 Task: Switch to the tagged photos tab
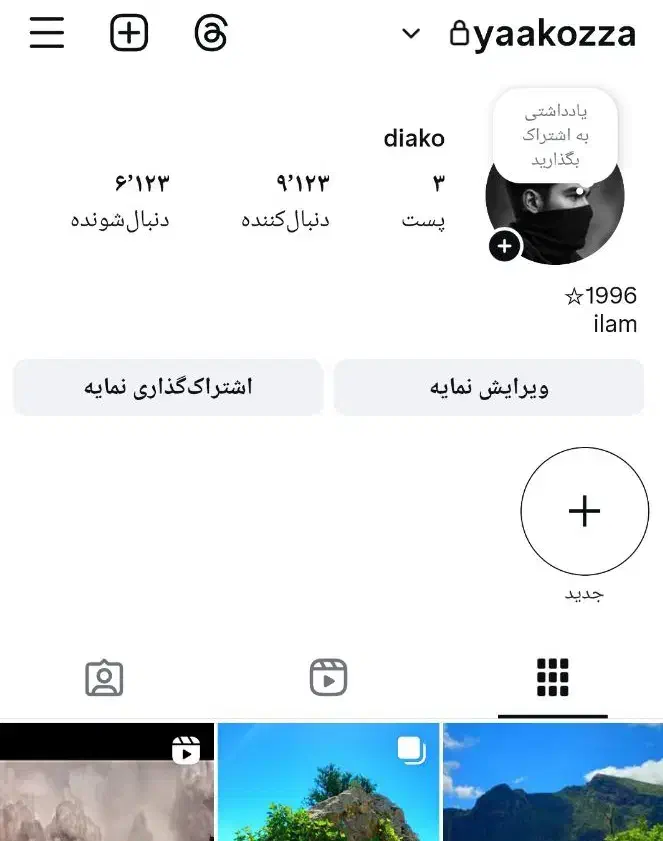(x=104, y=678)
